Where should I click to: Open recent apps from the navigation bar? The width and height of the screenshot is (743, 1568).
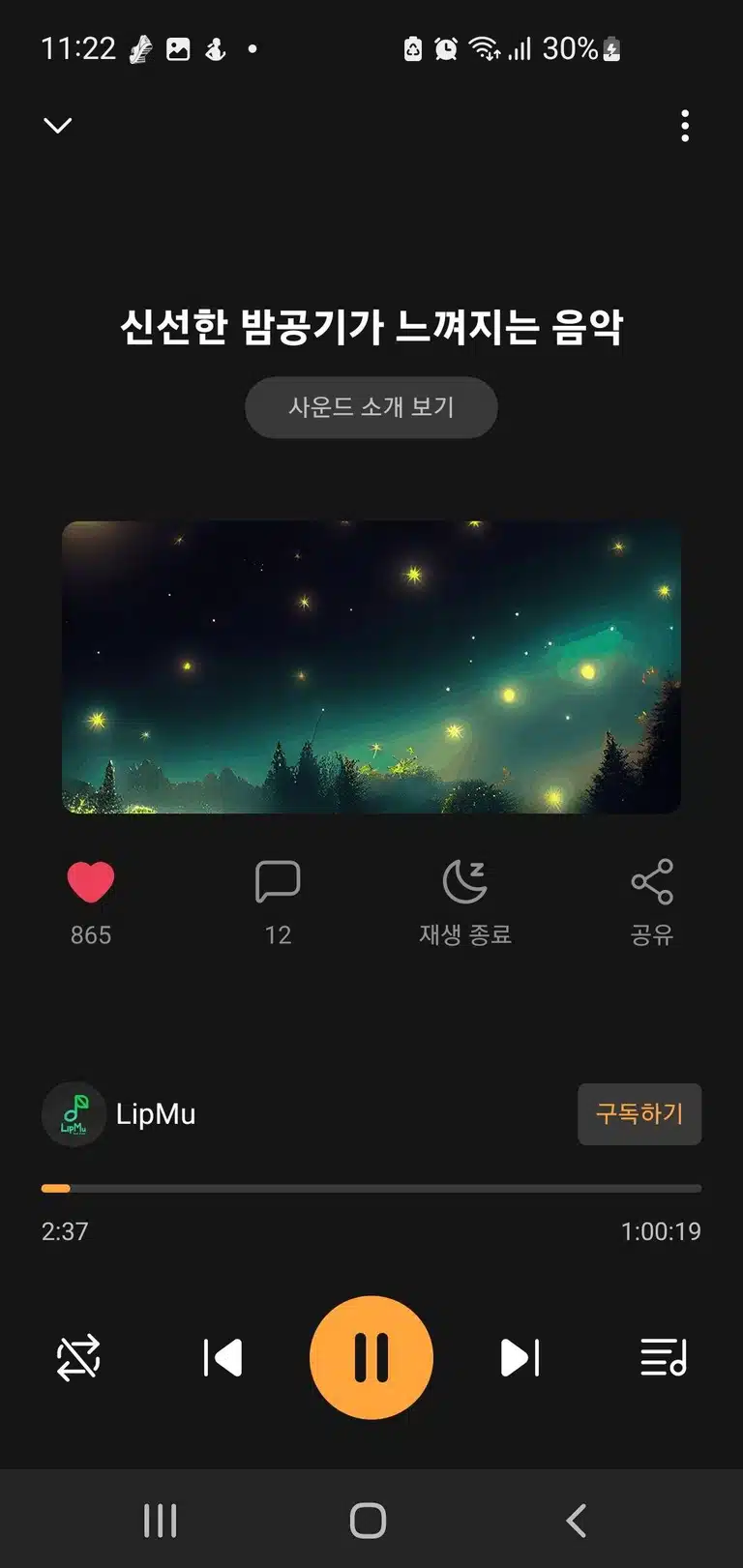pyautogui.click(x=161, y=1521)
